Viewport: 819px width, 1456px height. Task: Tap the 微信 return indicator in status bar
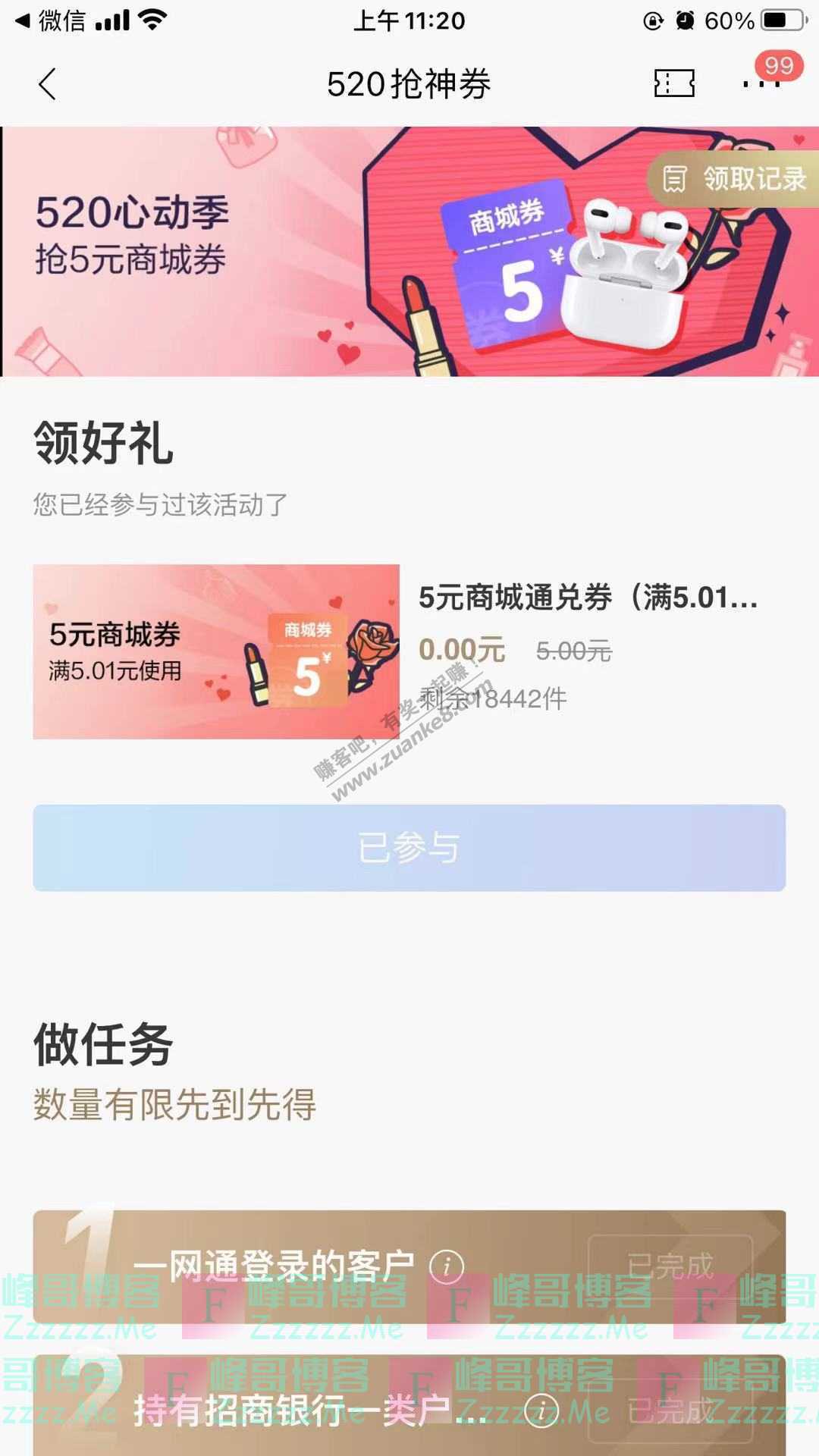click(45, 20)
